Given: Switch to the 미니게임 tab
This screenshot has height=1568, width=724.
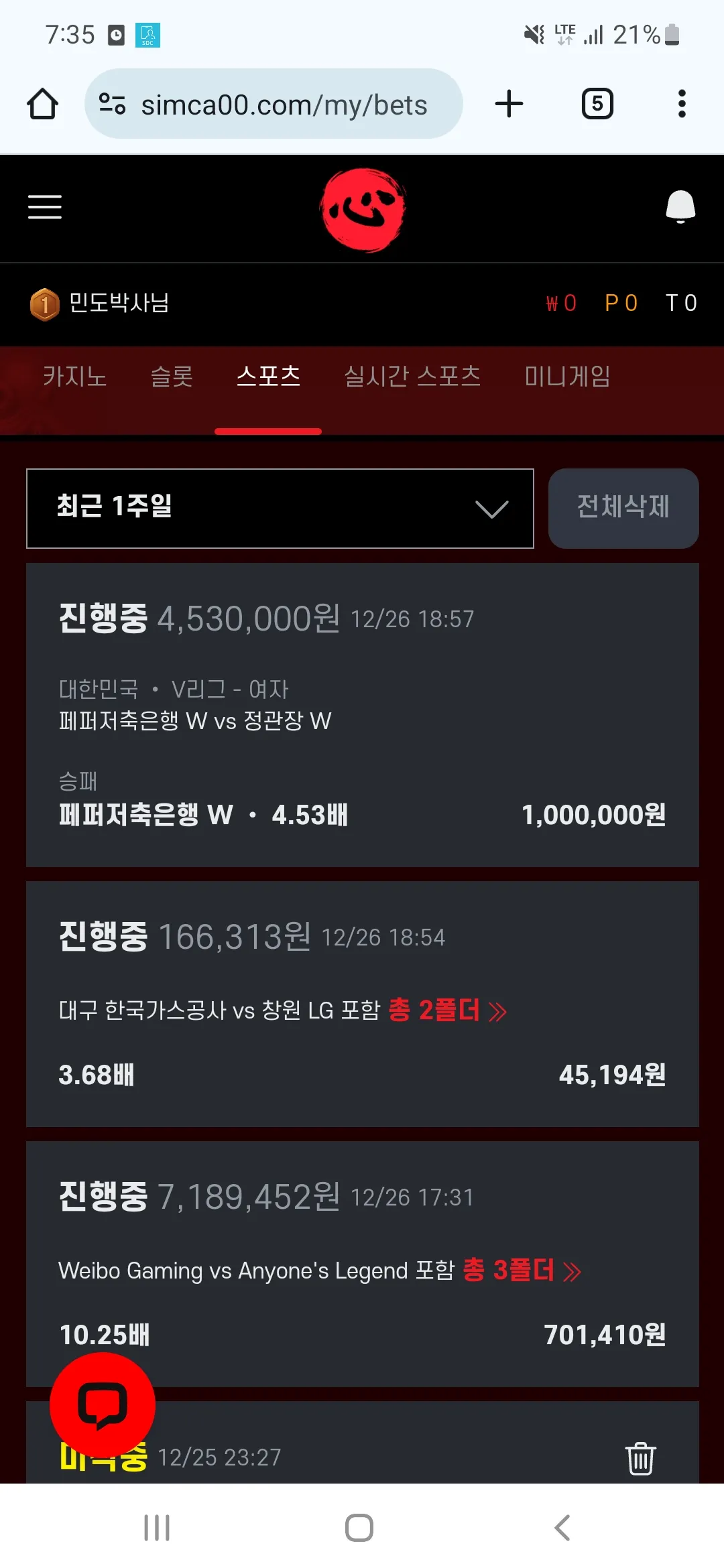Looking at the screenshot, I should click(567, 377).
